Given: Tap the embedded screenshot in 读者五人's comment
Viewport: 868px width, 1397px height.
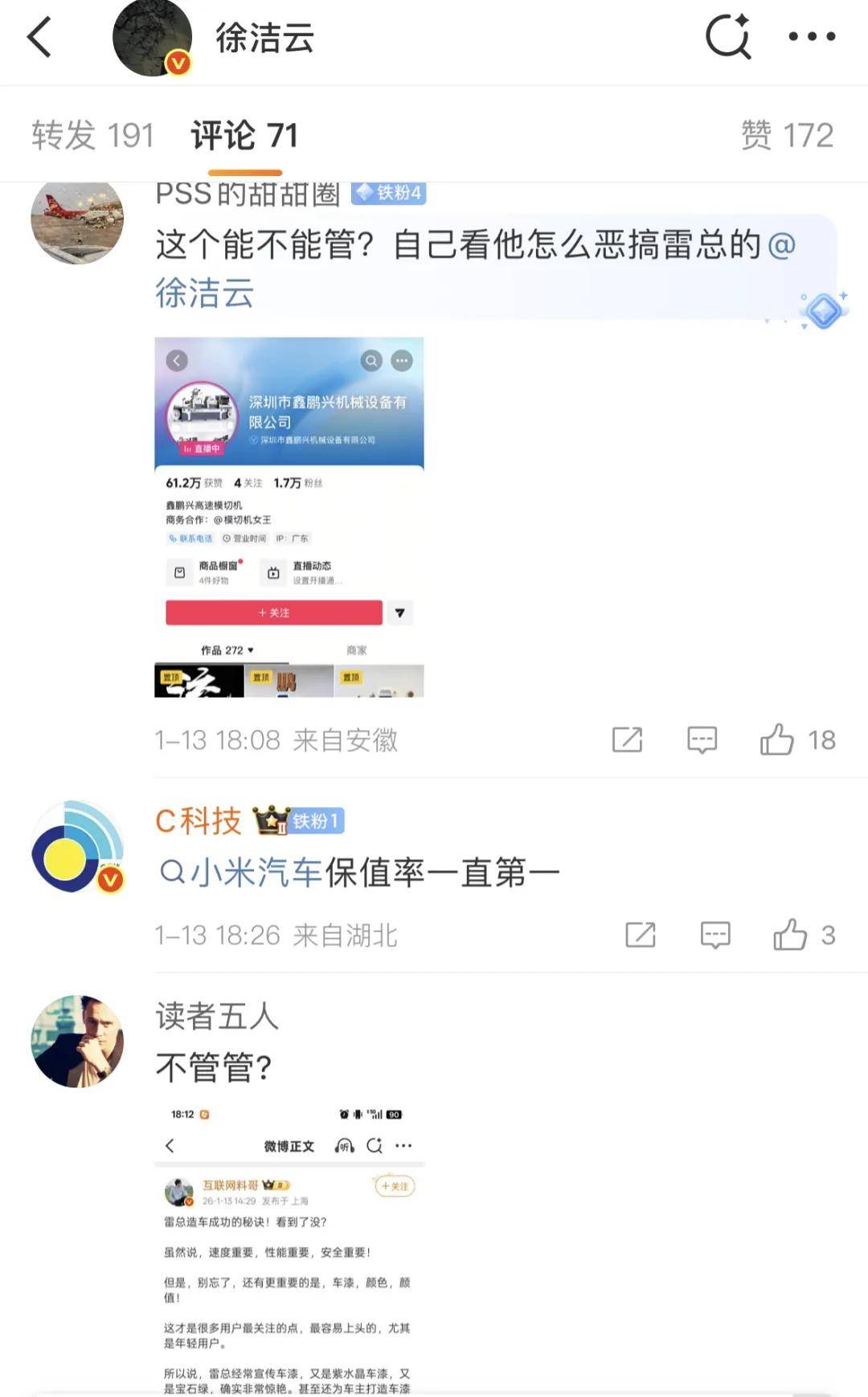Looking at the screenshot, I should click(289, 1246).
